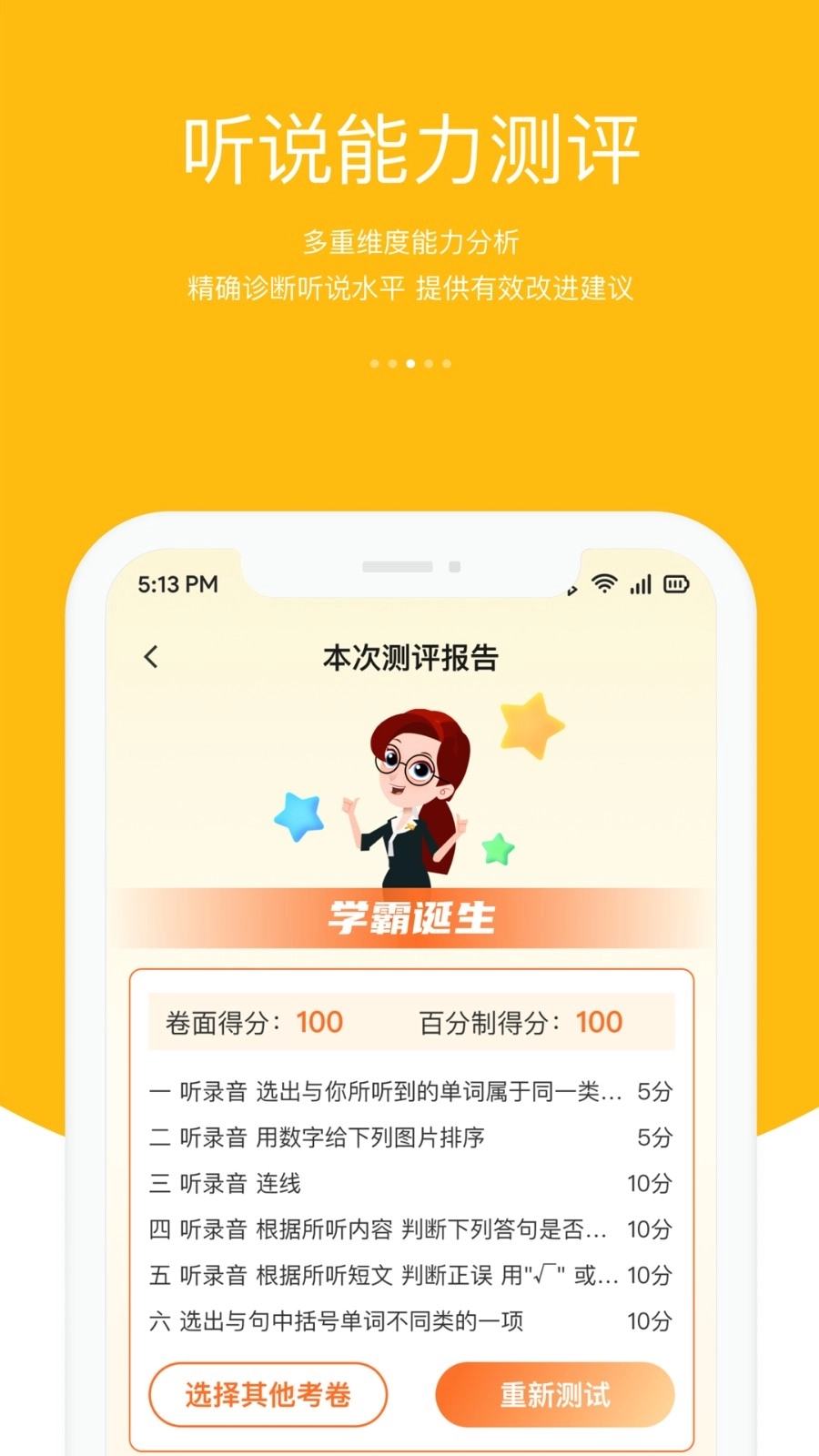Tap the 百分制得分 score of 100
The image size is (819, 1456).
[x=598, y=1022]
